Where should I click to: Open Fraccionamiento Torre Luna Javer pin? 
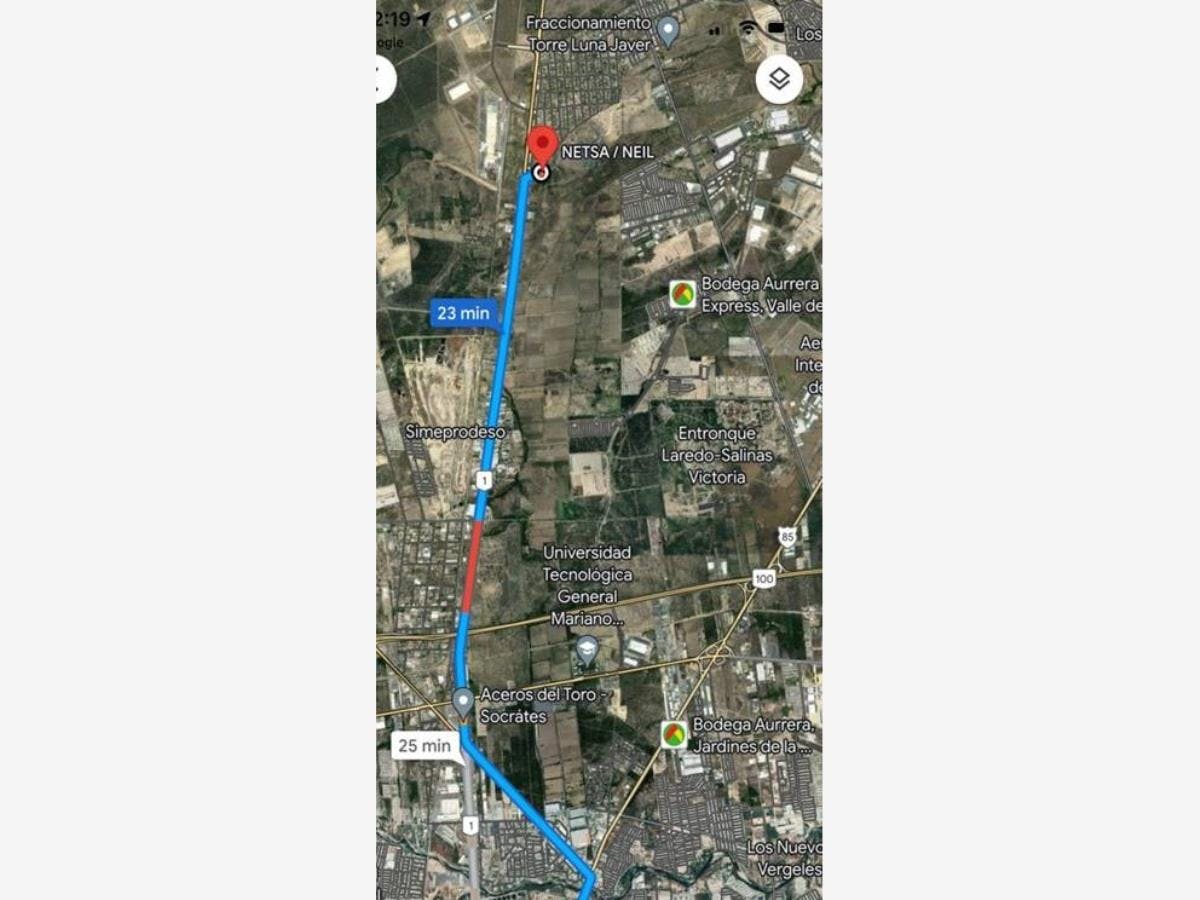(x=668, y=32)
